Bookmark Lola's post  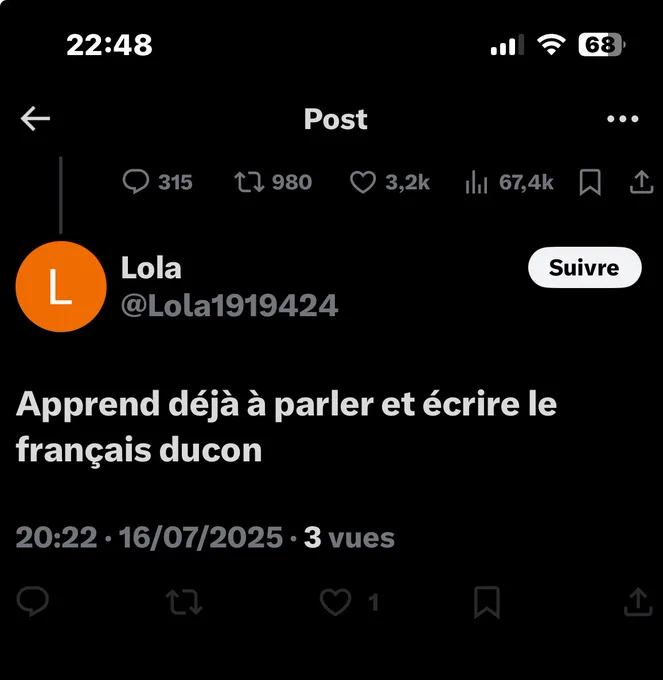[x=487, y=602]
